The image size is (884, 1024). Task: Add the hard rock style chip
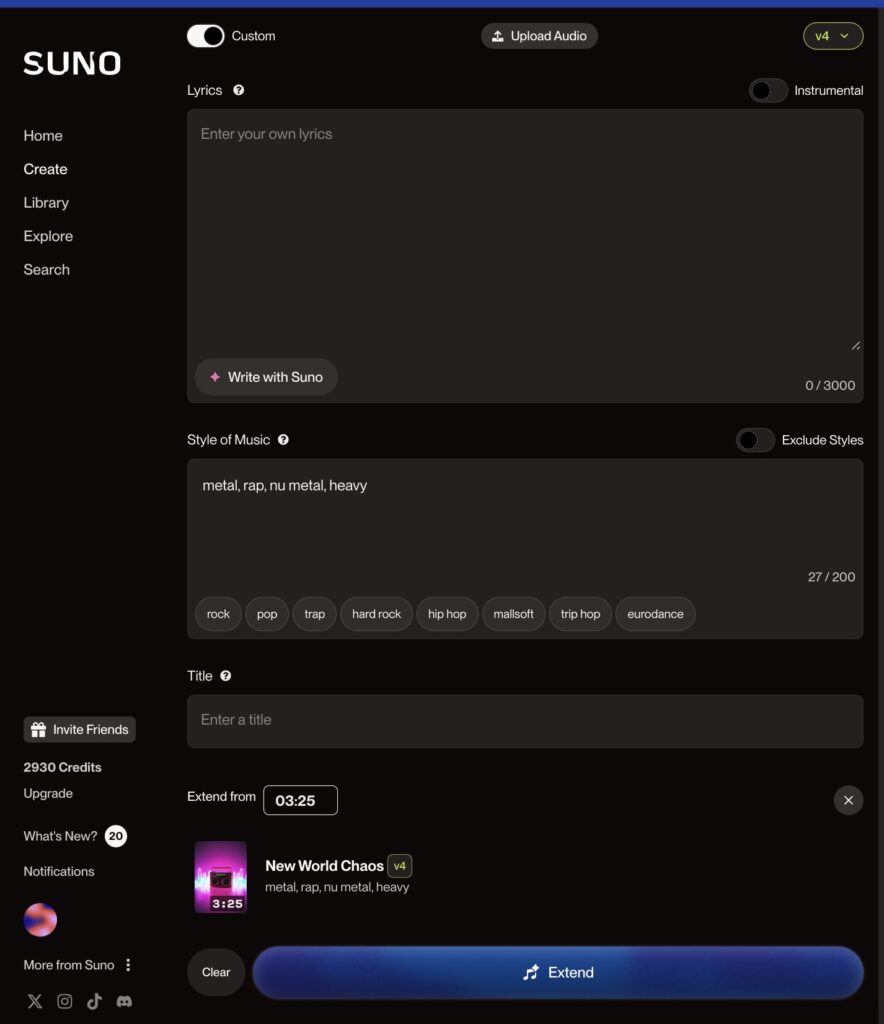pyautogui.click(x=376, y=614)
